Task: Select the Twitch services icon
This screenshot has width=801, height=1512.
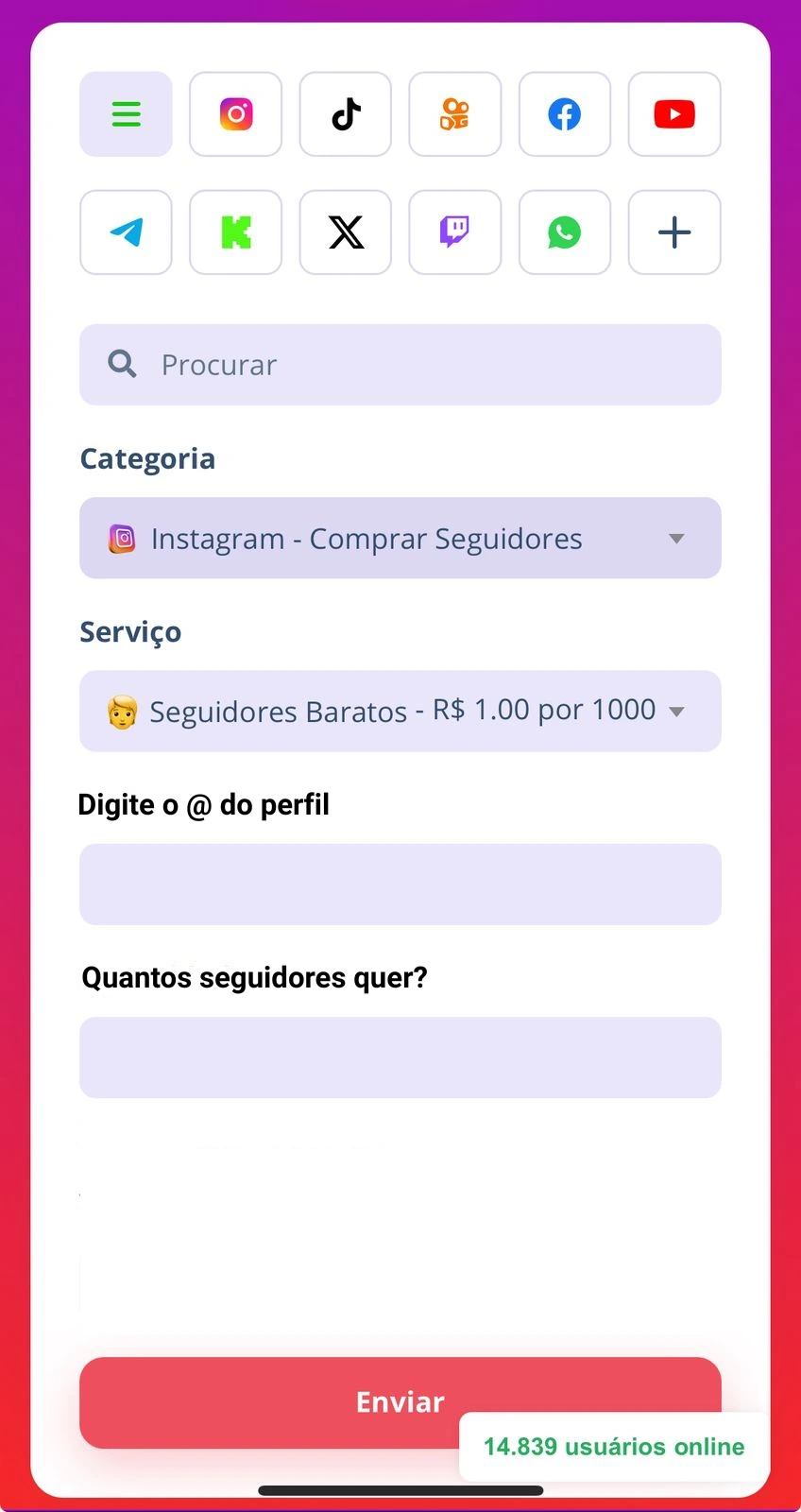Action: click(x=455, y=232)
